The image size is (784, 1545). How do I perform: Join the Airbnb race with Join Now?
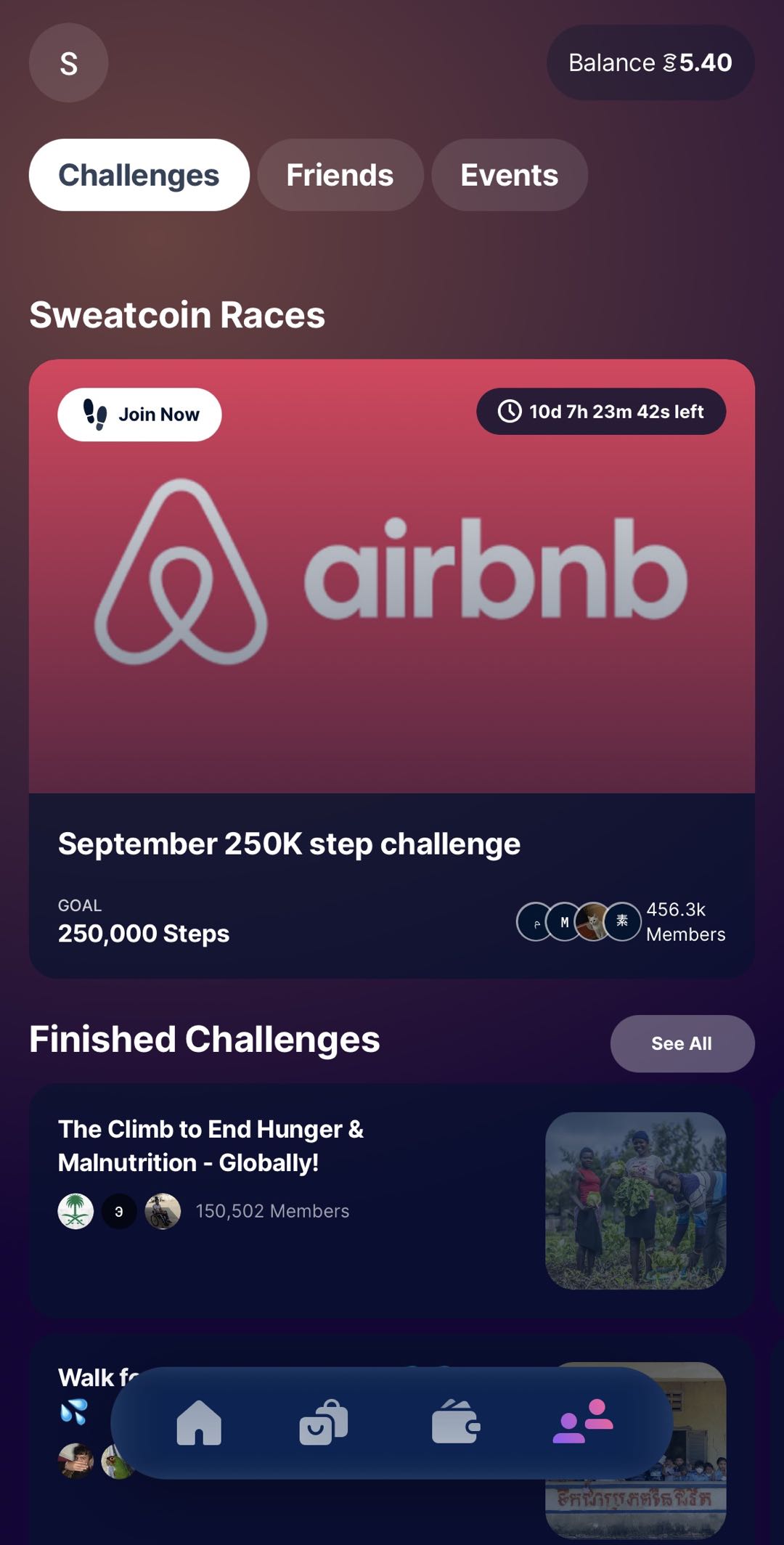click(x=139, y=415)
